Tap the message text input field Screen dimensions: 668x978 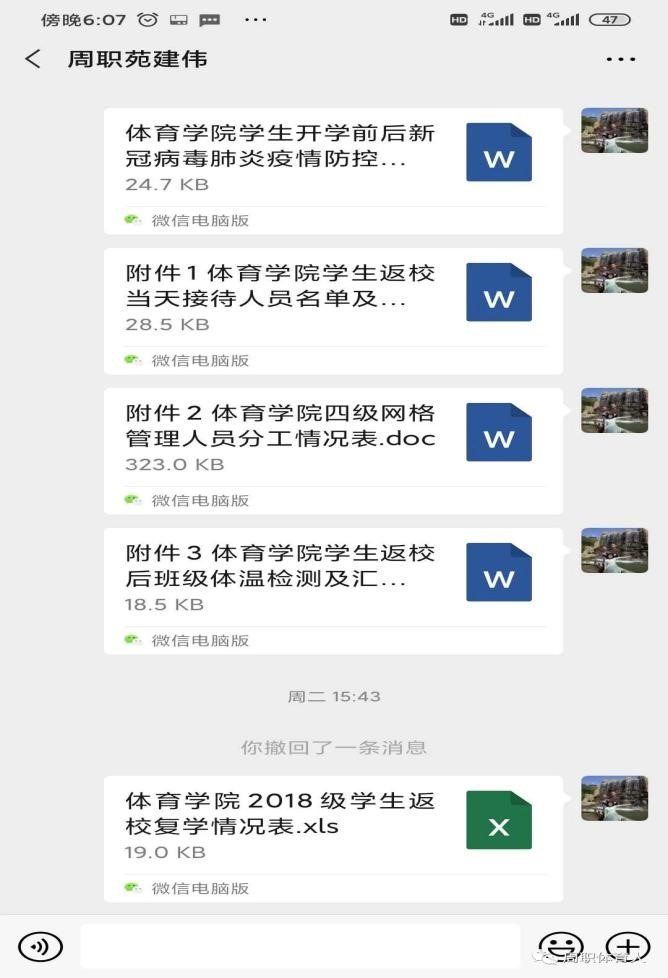300,946
